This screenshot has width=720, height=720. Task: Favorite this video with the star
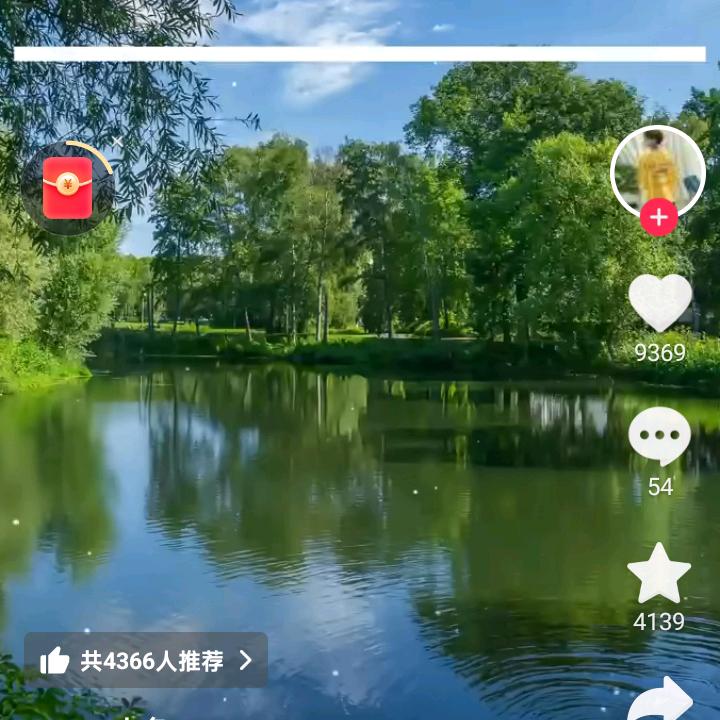pyautogui.click(x=659, y=574)
